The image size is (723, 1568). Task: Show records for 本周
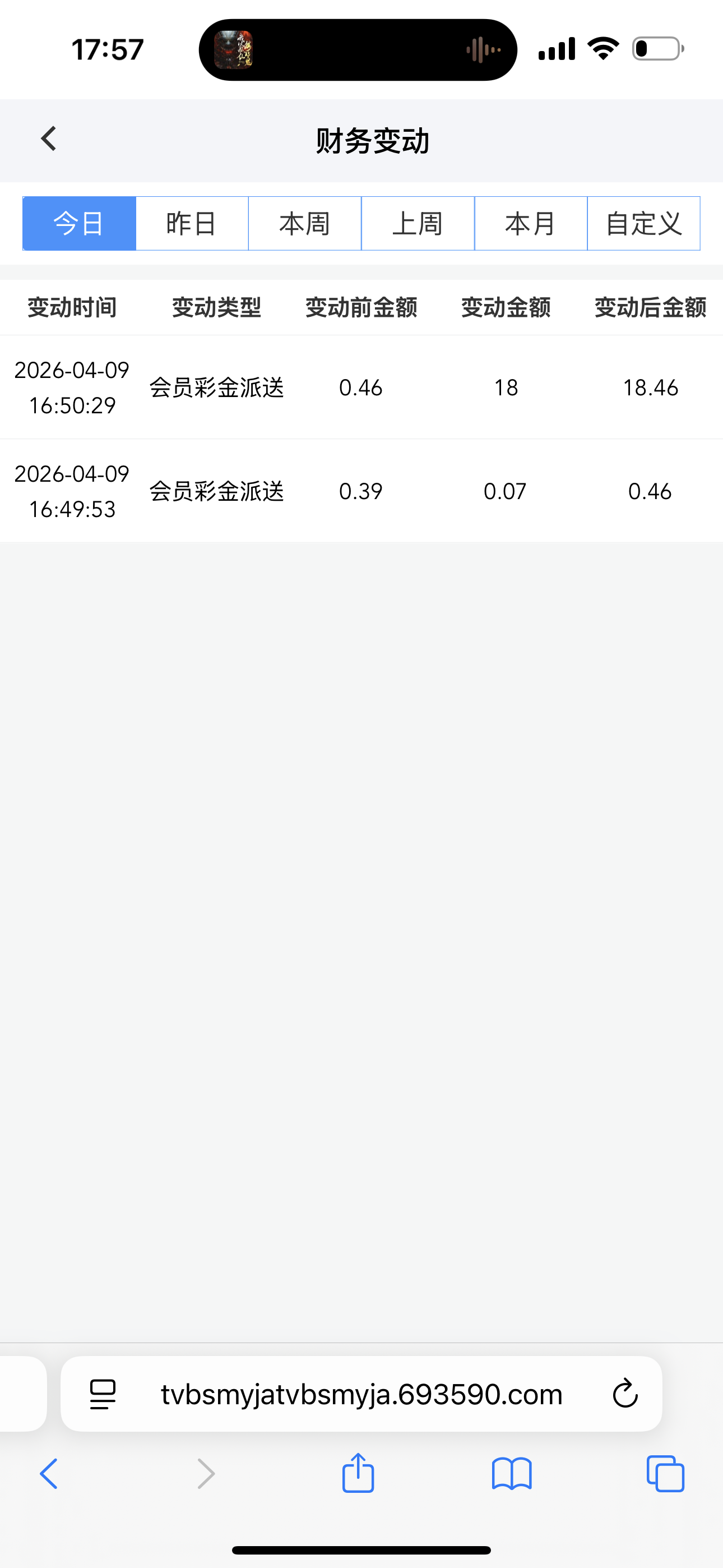305,223
